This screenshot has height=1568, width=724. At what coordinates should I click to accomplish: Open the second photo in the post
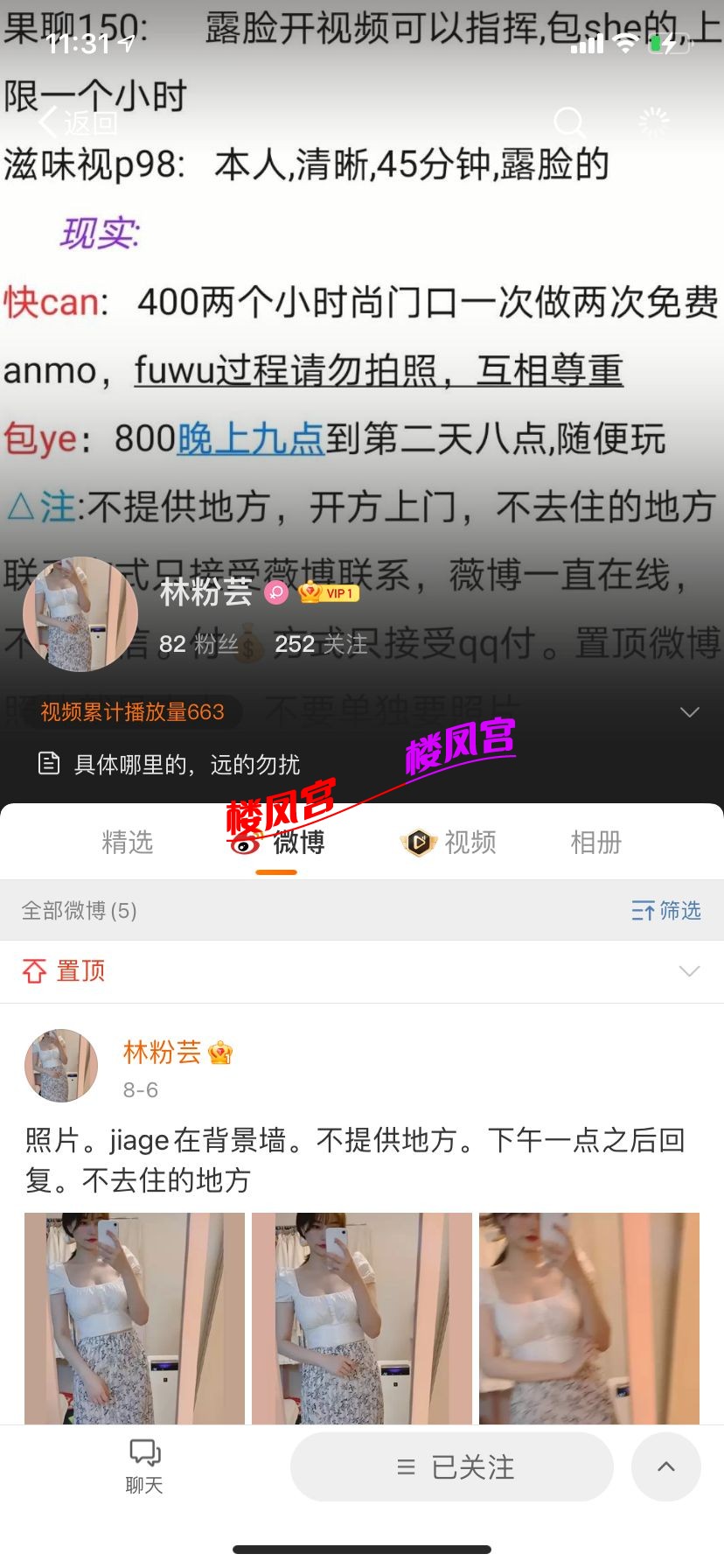pos(362,1318)
